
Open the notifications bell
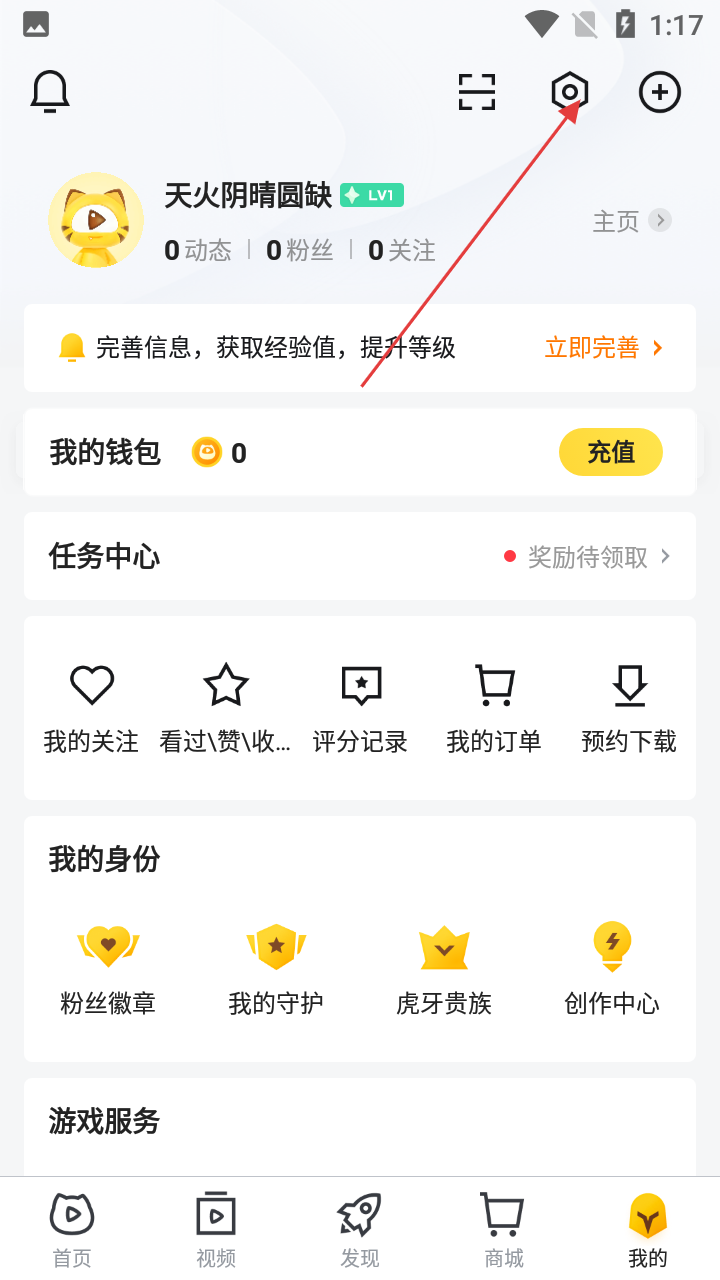pos(50,92)
